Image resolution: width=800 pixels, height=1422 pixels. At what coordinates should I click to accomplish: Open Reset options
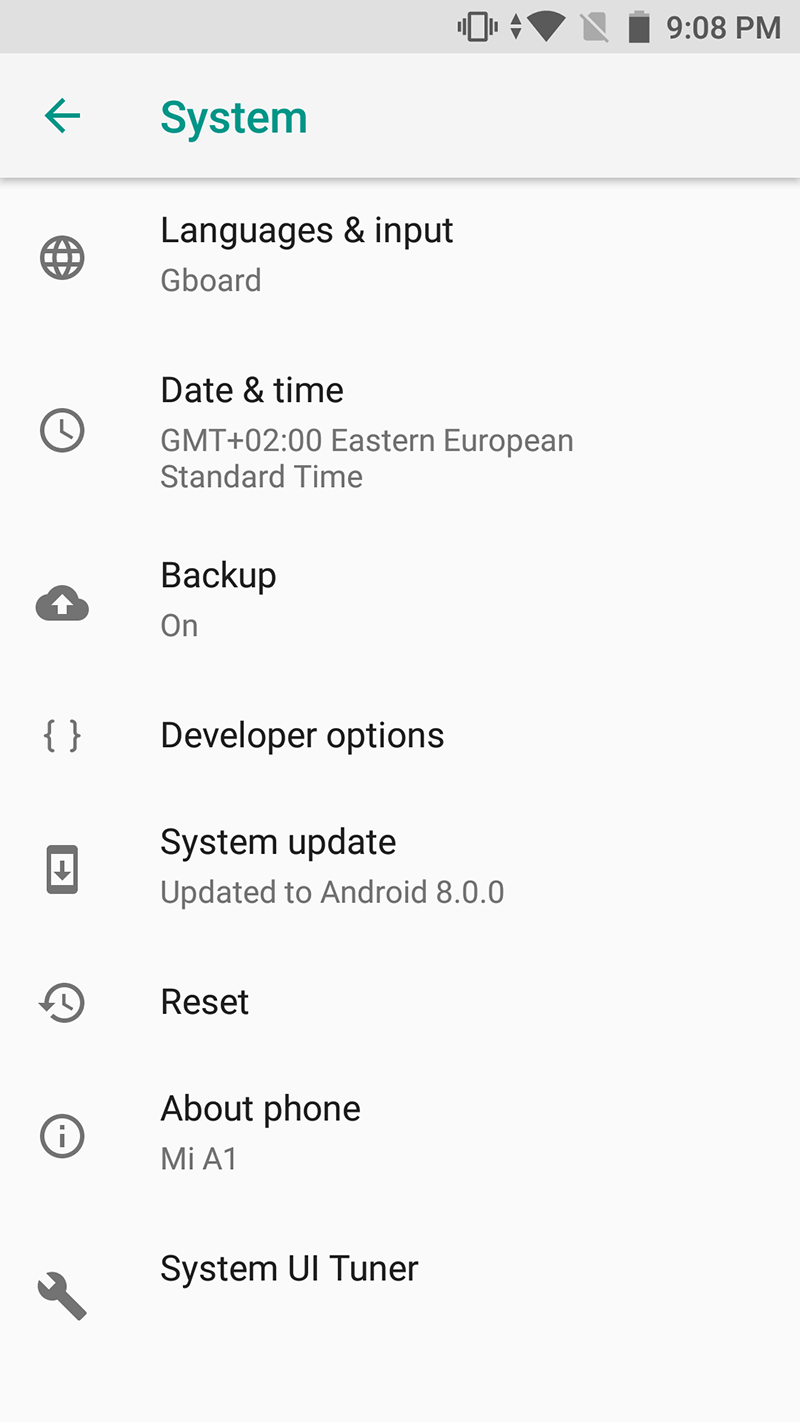pyautogui.click(x=205, y=1002)
